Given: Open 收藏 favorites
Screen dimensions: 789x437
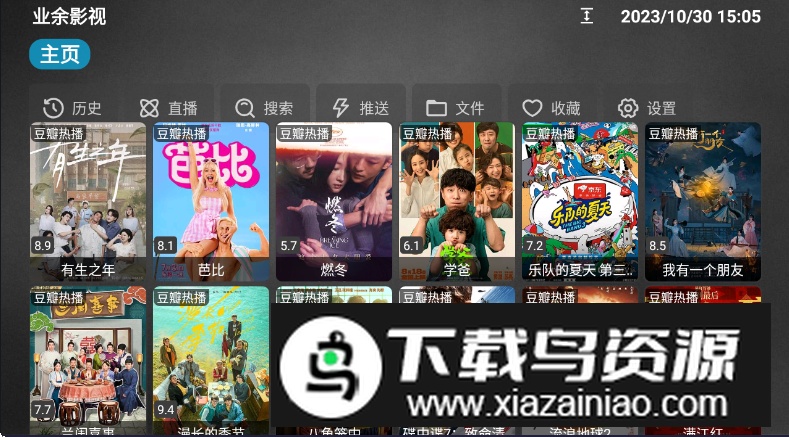Looking at the screenshot, I should tap(551, 108).
